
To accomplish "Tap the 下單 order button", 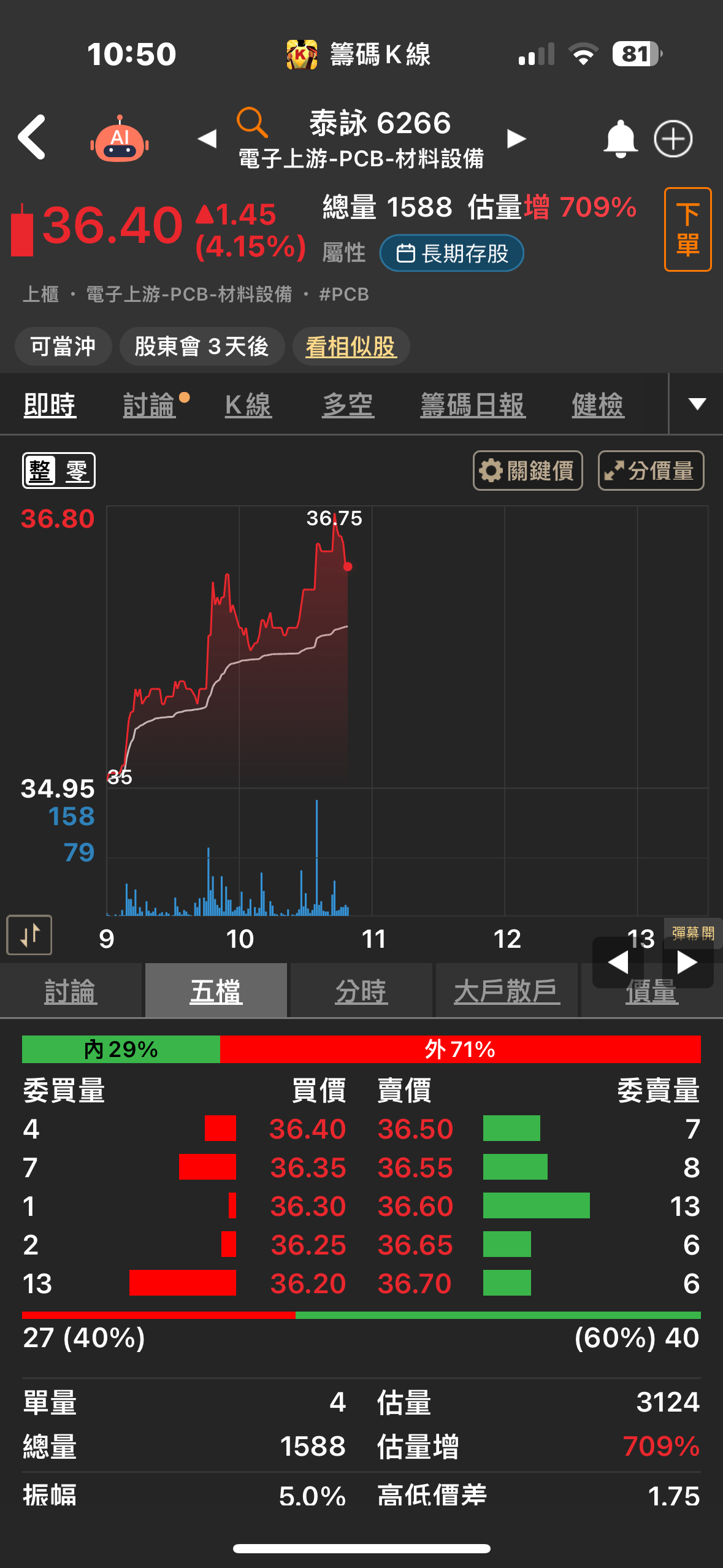I will [687, 229].
